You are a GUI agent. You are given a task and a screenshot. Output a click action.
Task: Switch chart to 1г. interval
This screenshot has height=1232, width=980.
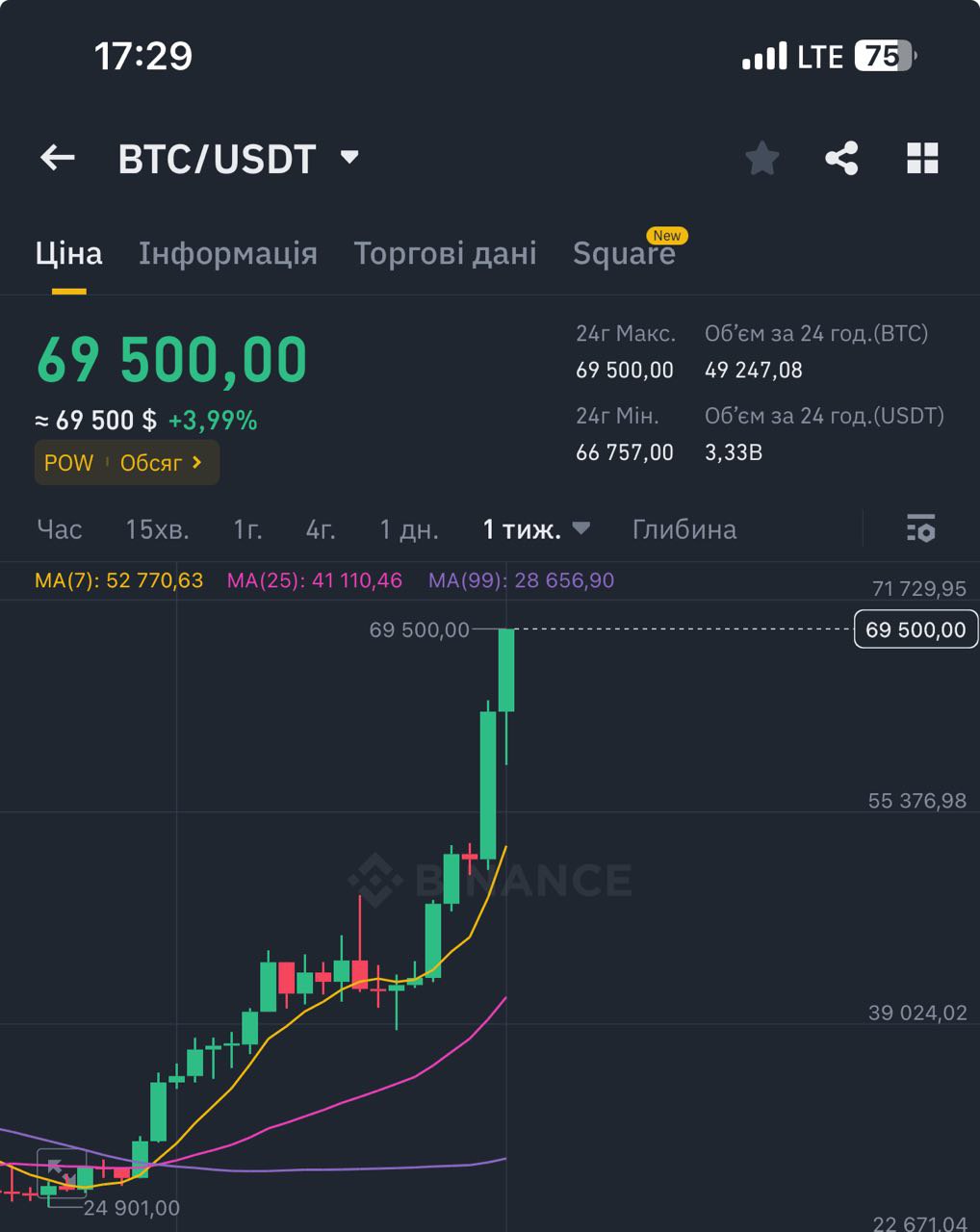247,529
